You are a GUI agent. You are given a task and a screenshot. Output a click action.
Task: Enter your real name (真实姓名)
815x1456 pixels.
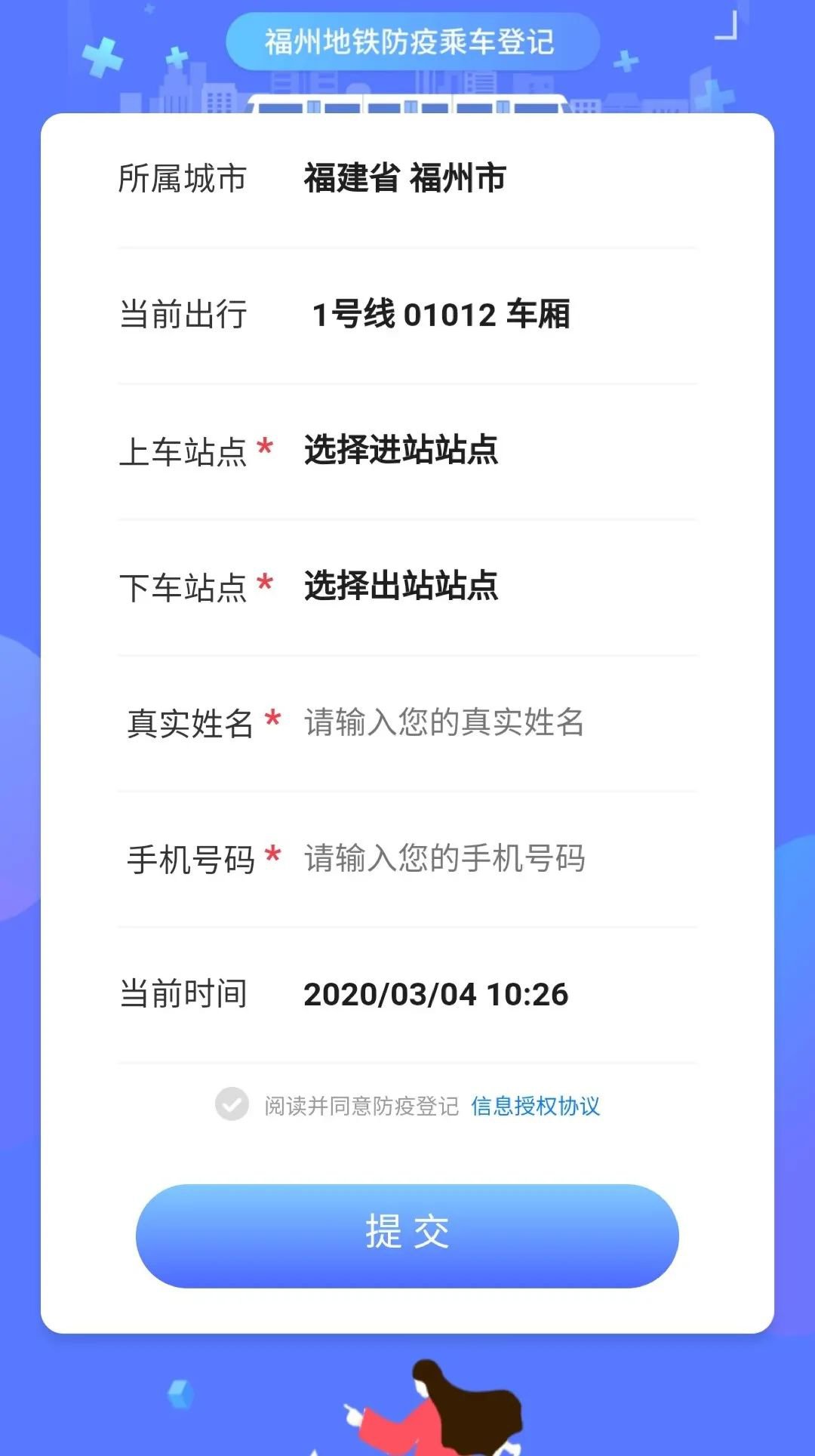click(x=444, y=722)
